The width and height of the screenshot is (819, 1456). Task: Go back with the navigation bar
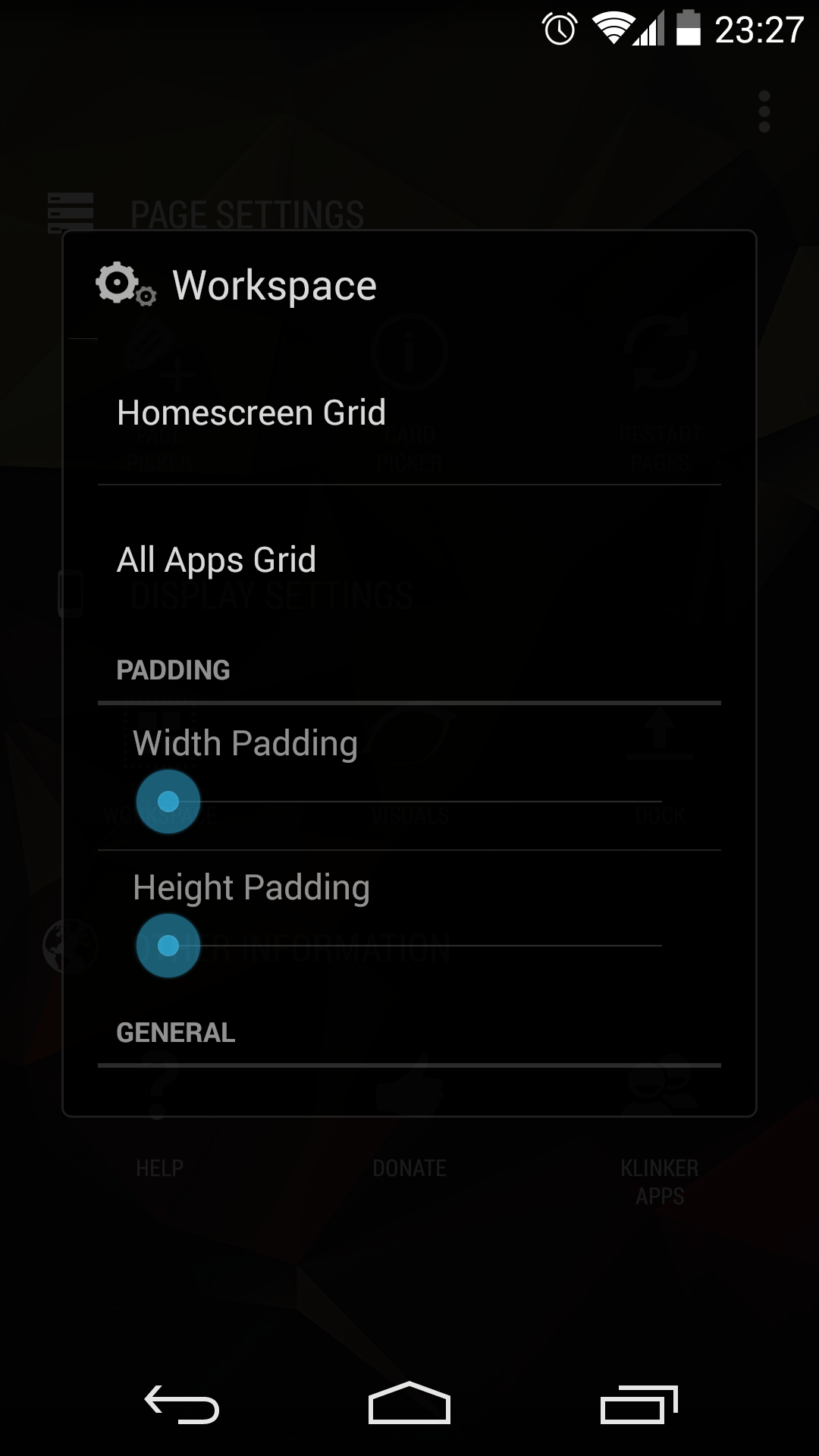click(x=182, y=1404)
